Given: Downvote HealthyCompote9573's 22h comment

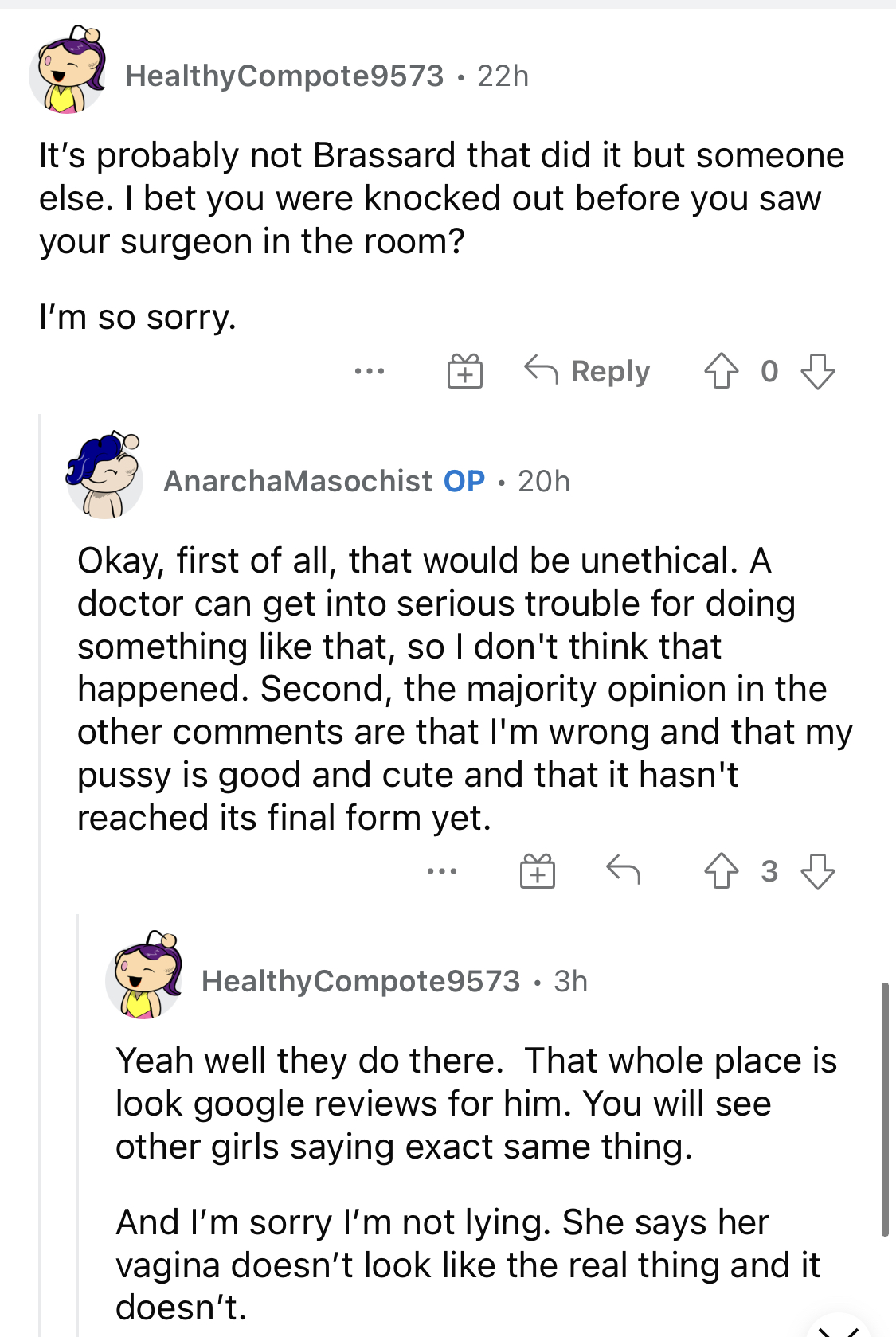Looking at the screenshot, I should coord(818,371).
